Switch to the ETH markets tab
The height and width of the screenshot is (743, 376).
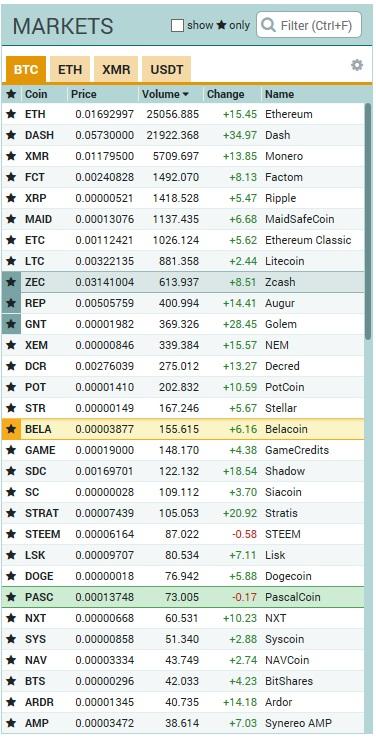pyautogui.click(x=70, y=70)
